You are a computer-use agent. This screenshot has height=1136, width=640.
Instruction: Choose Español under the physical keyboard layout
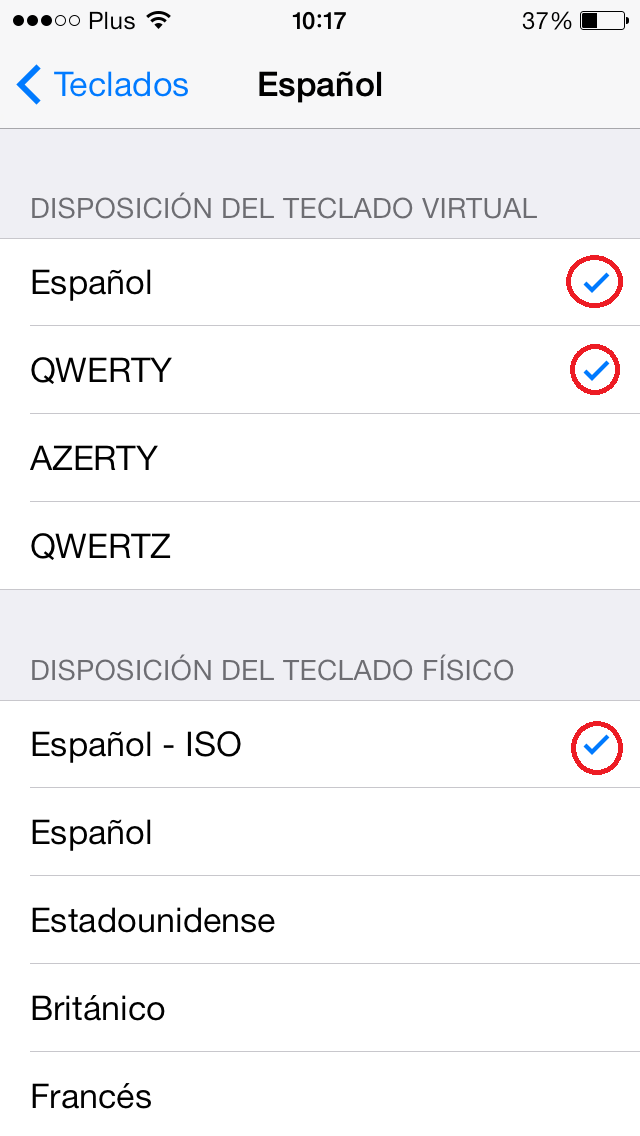point(320,832)
